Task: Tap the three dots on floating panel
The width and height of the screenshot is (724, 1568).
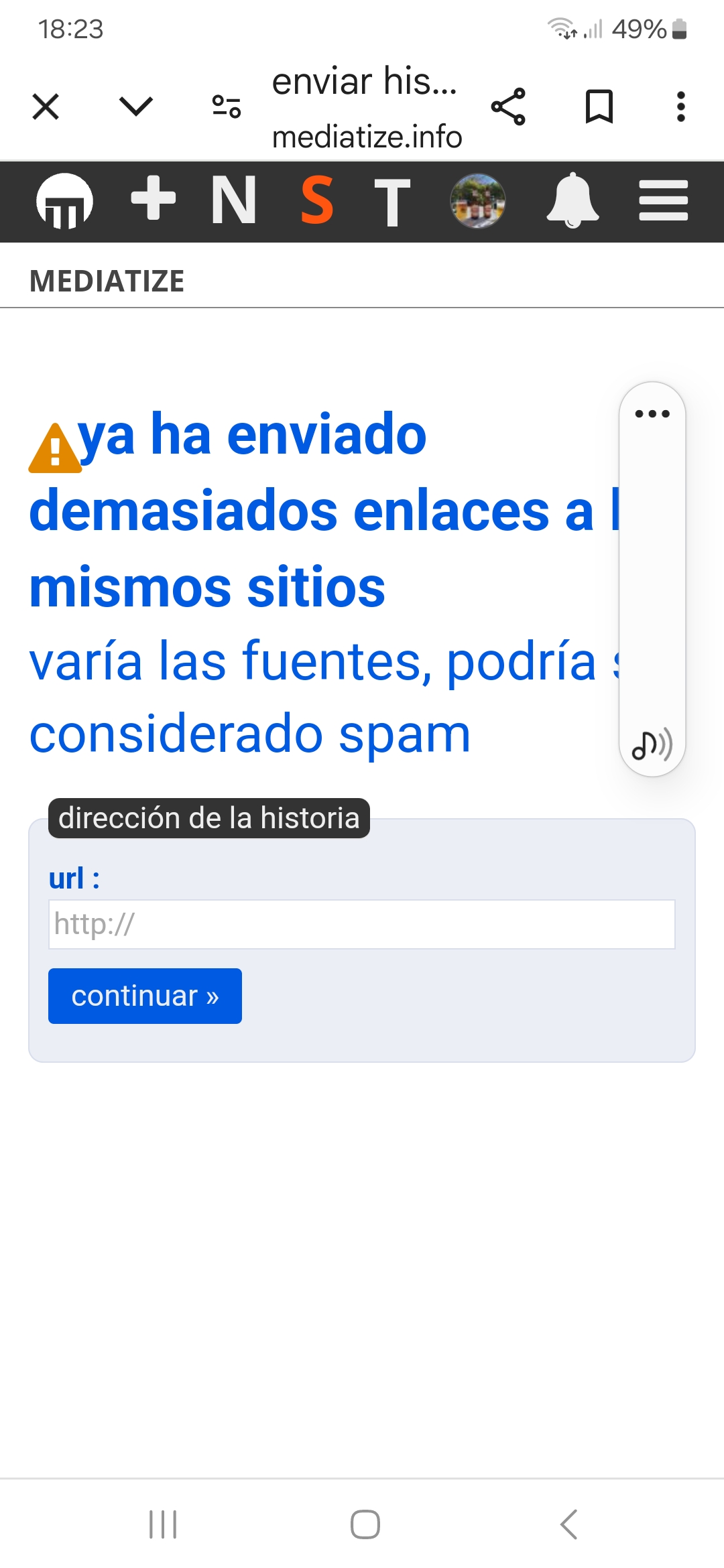Action: [652, 413]
